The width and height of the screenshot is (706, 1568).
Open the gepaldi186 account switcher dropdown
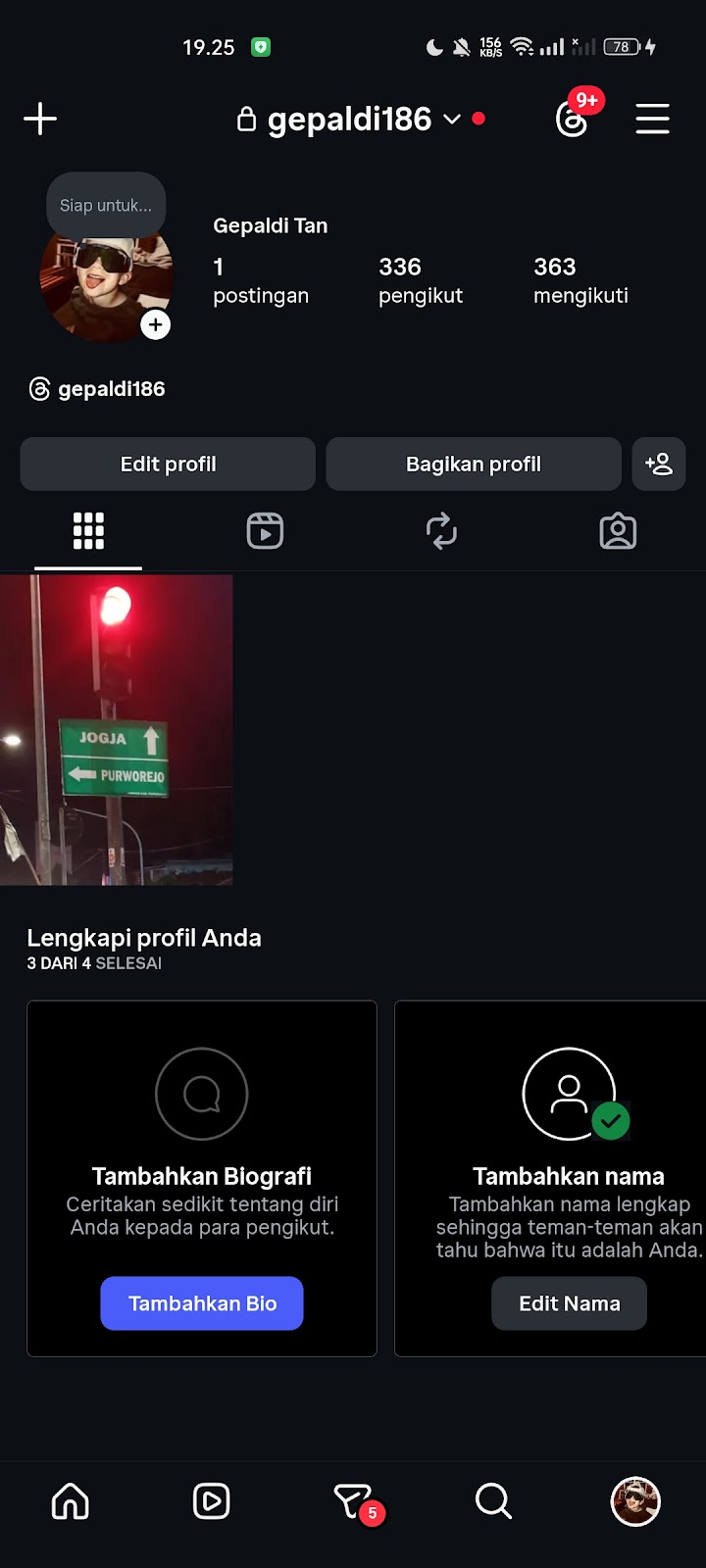pyautogui.click(x=350, y=120)
